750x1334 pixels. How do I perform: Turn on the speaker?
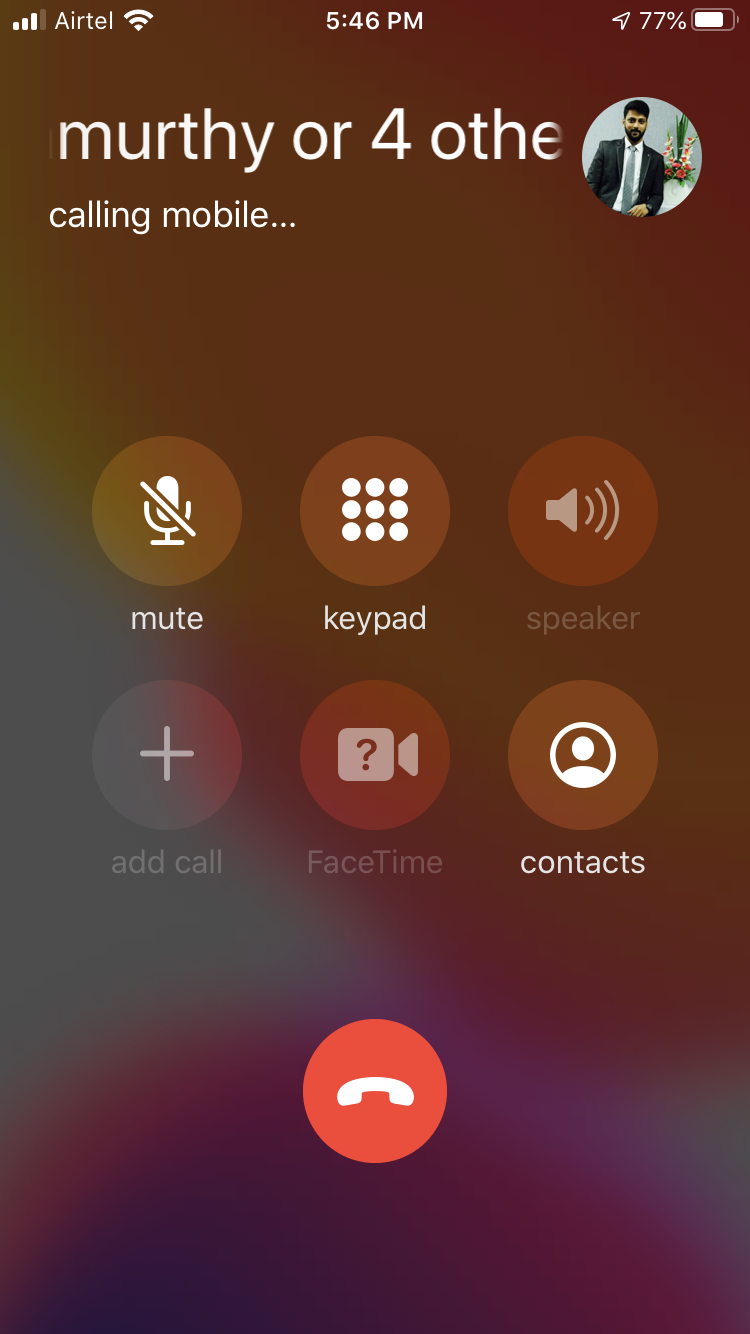point(583,511)
